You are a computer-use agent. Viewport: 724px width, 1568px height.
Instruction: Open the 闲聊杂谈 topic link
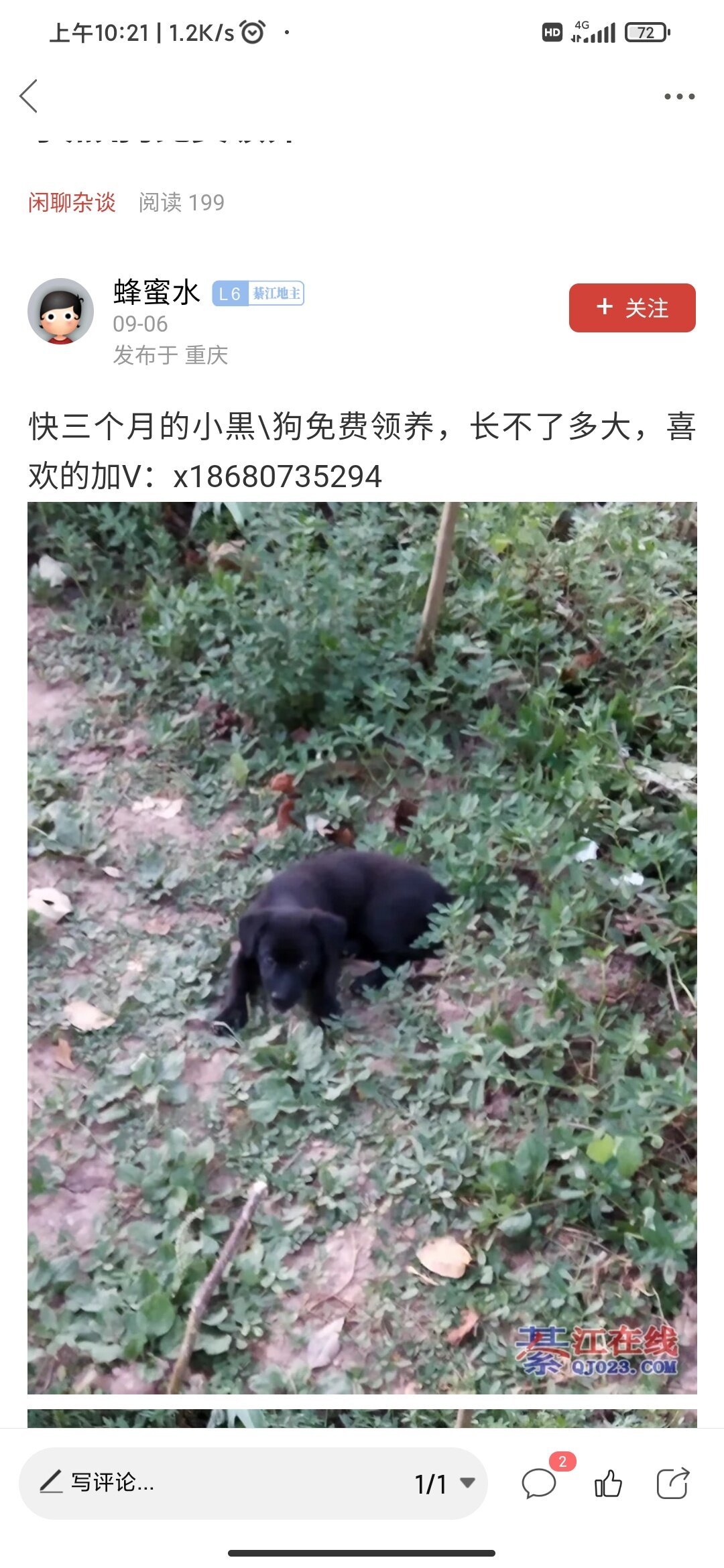(72, 202)
